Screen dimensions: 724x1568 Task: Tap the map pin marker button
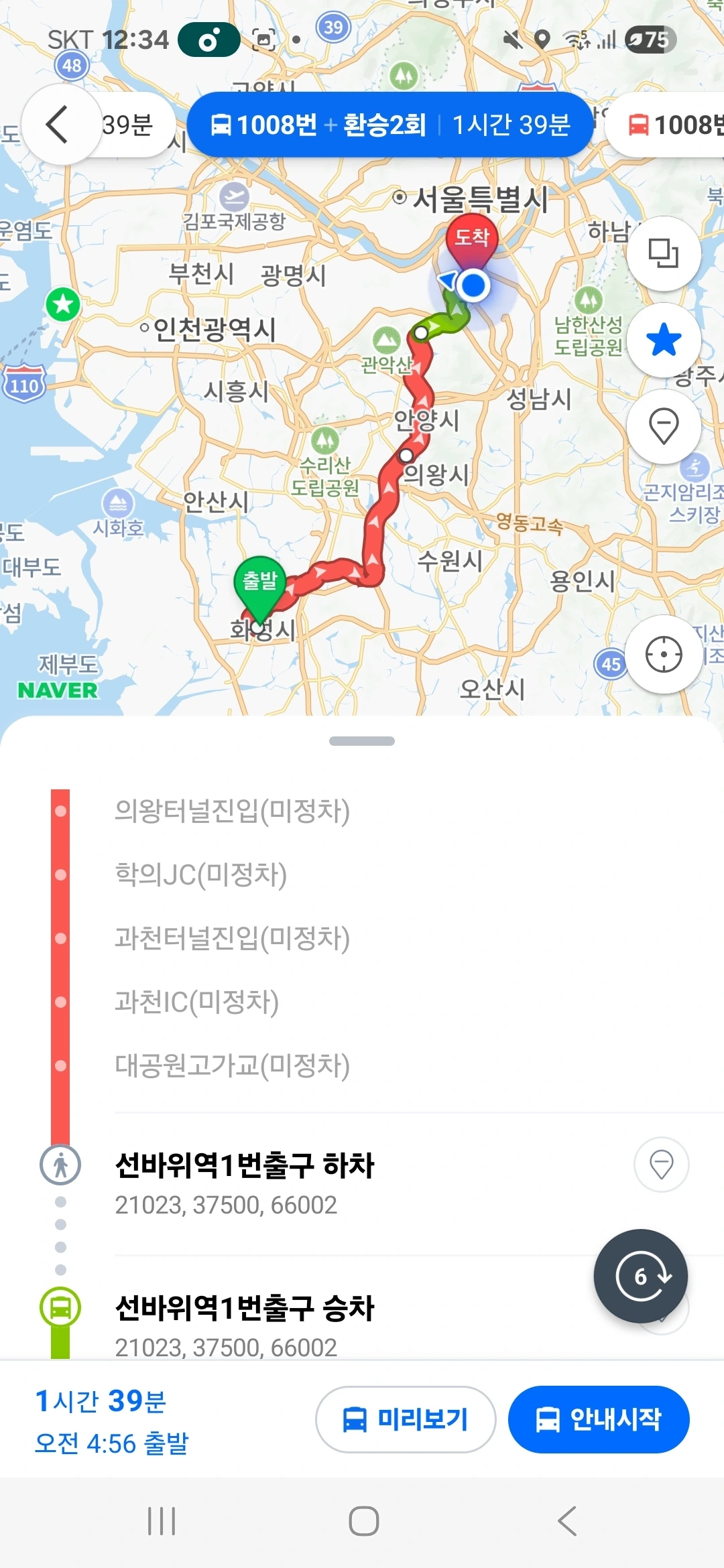[663, 426]
